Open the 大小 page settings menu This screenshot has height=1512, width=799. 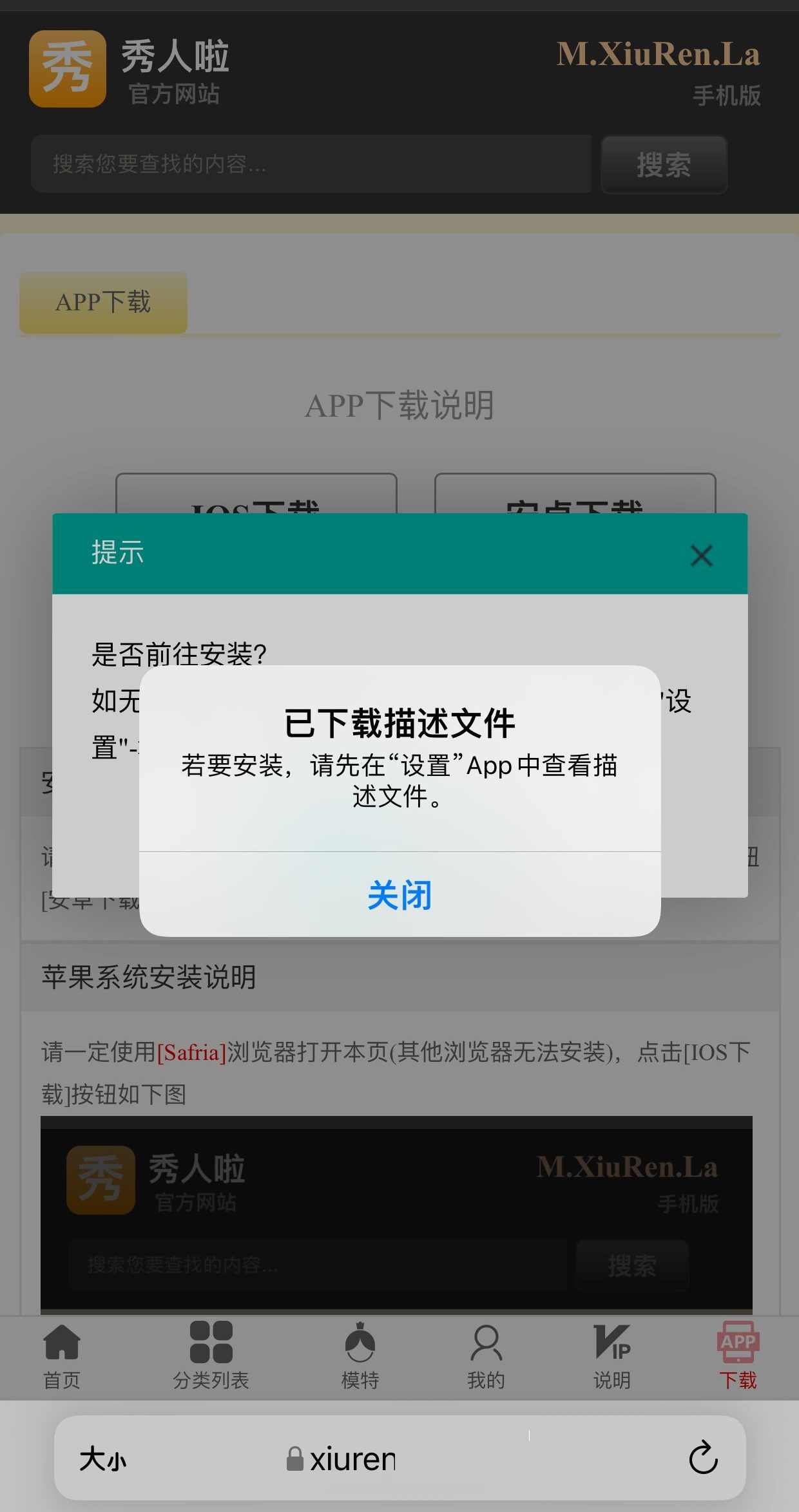[103, 1459]
